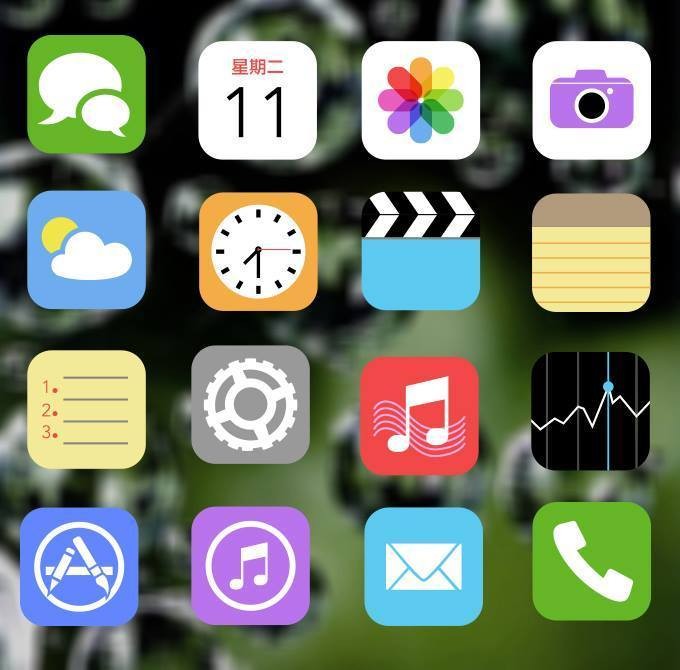Image resolution: width=680 pixels, height=670 pixels.
Task: Launch the Photos app
Action: tap(420, 100)
